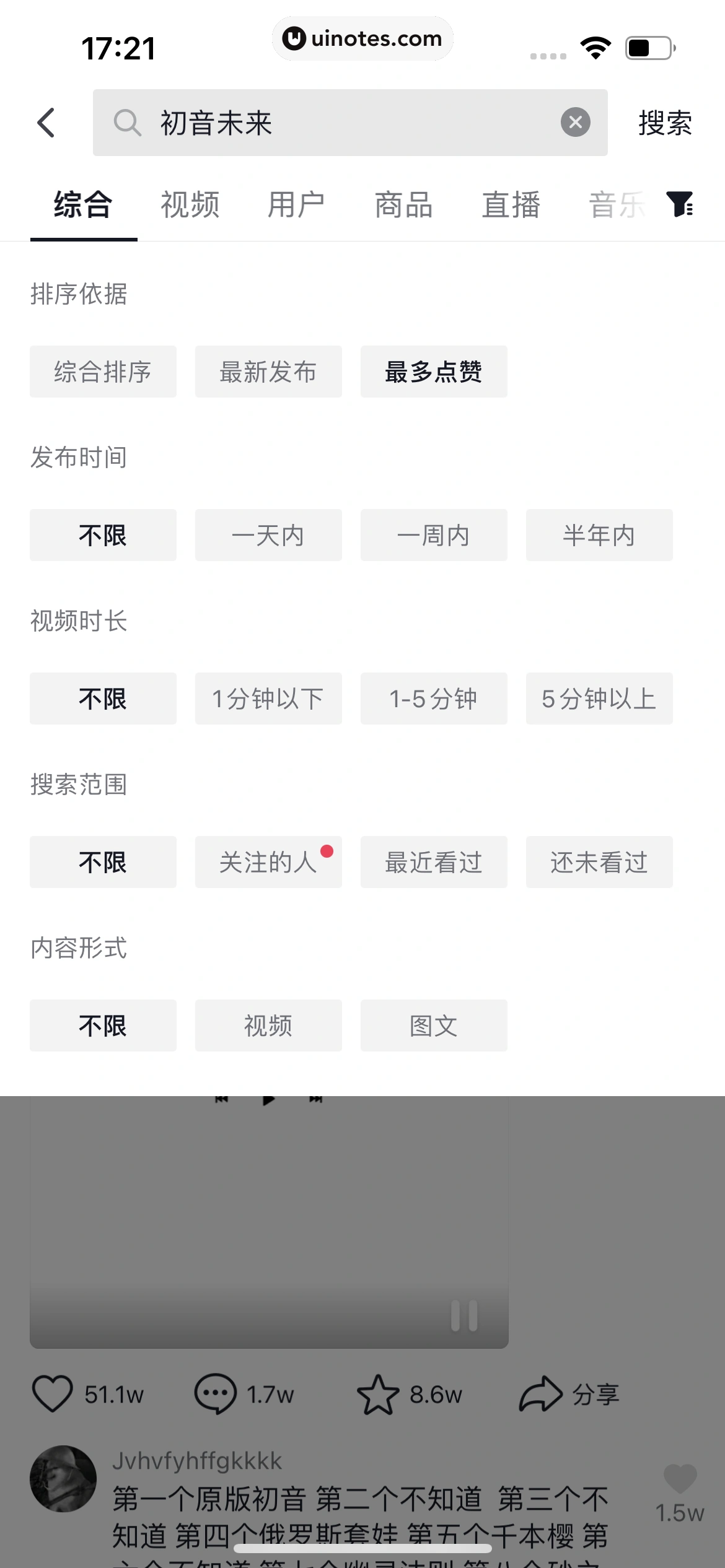725x1568 pixels.
Task: Click the magnifier icon in the search bar
Action: click(x=128, y=122)
